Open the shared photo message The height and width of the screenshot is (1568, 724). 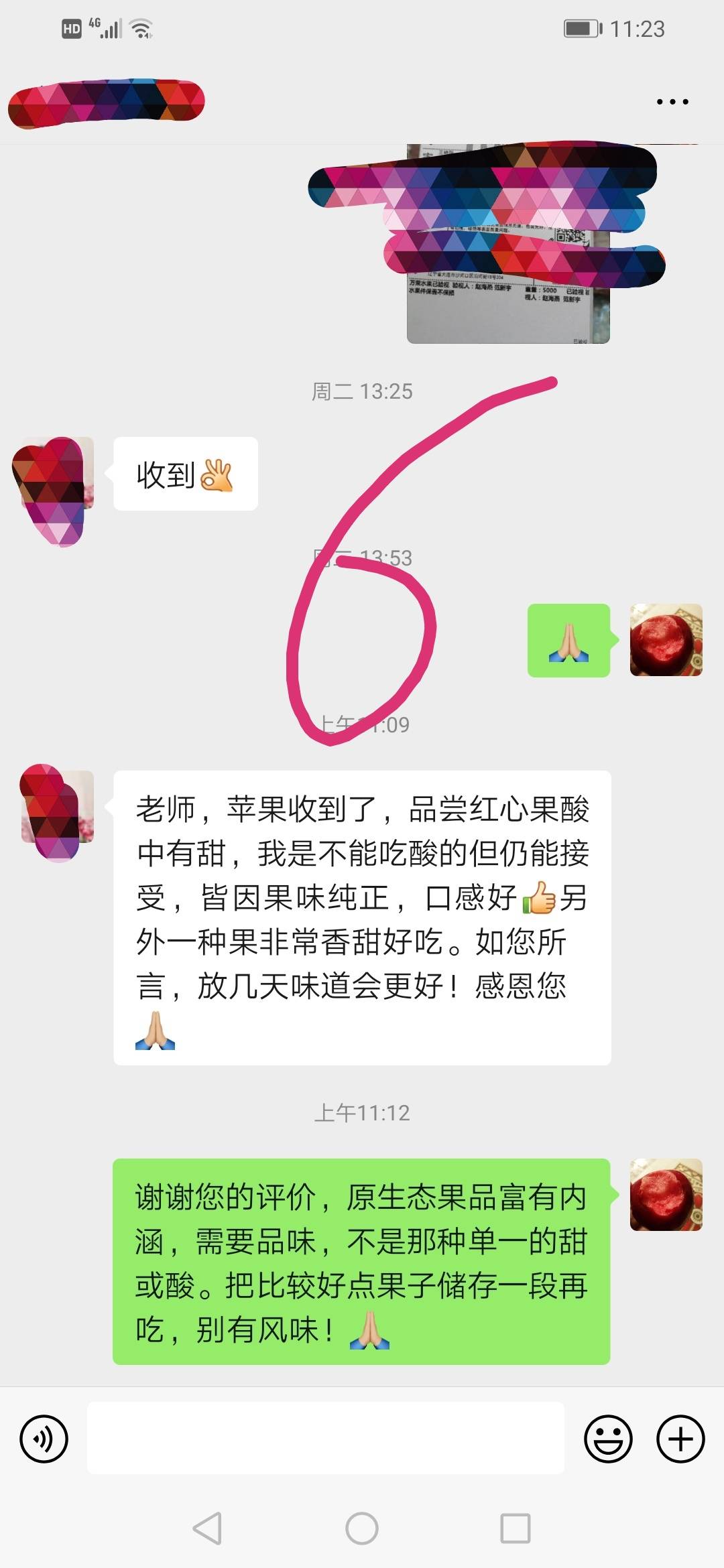point(508,244)
